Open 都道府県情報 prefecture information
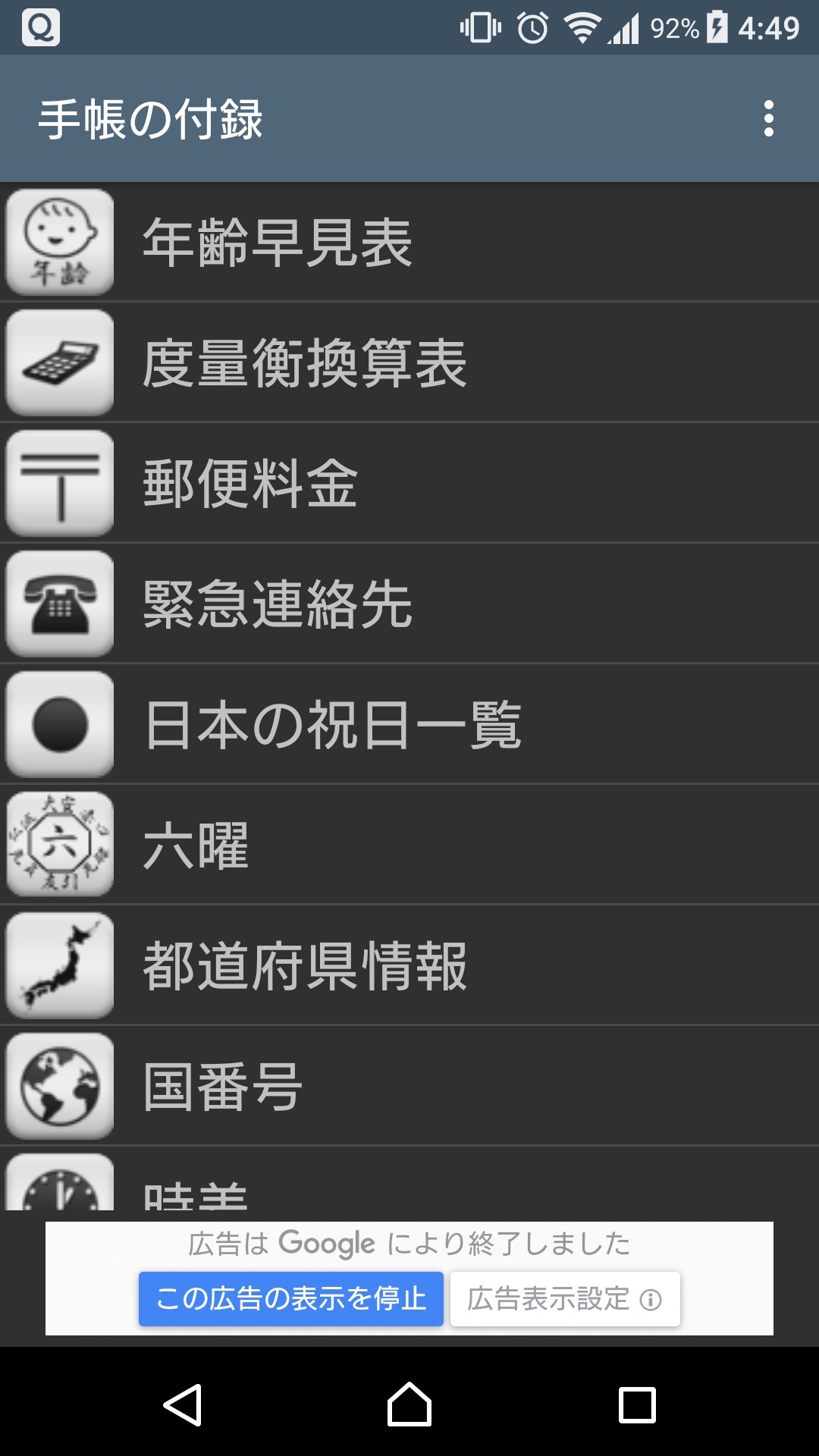 click(409, 965)
